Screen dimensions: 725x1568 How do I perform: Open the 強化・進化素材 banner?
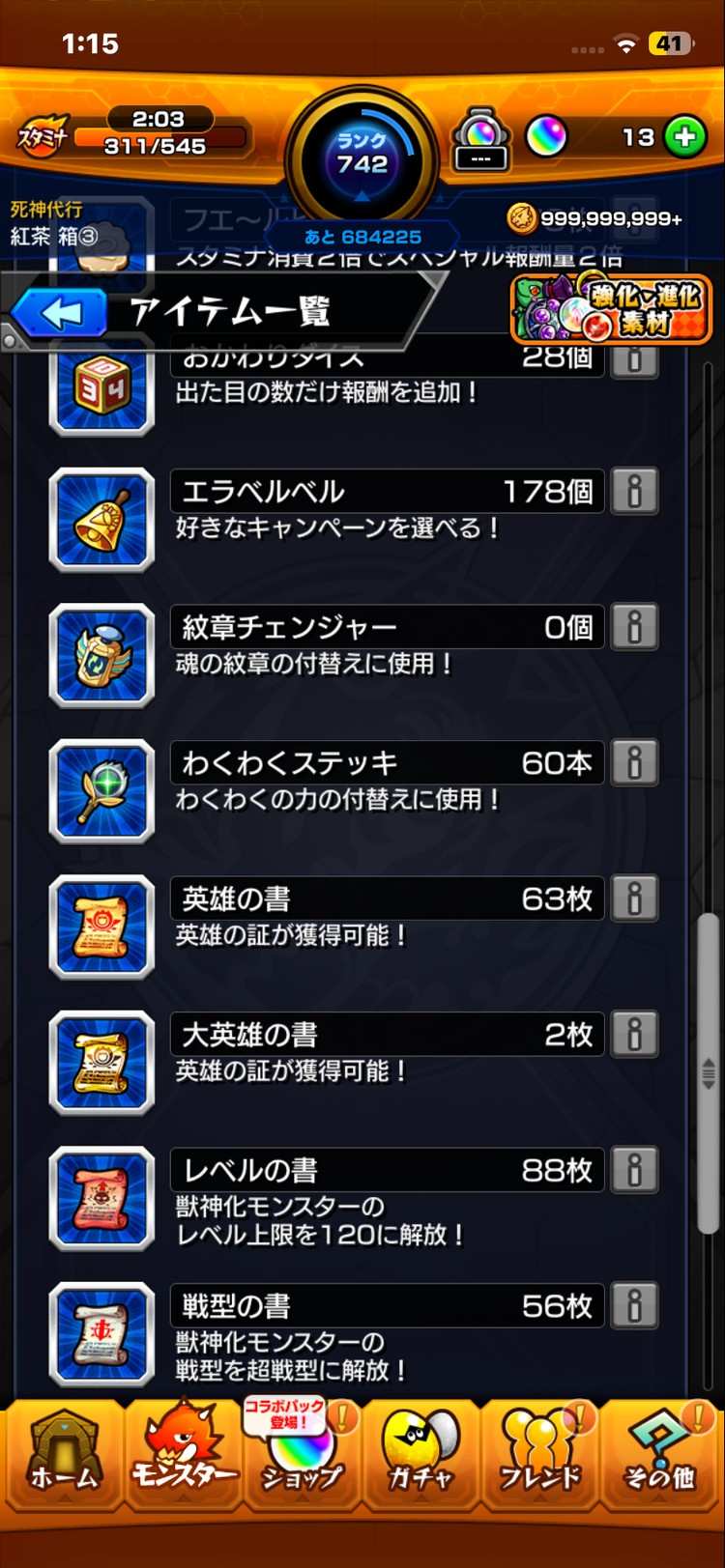coord(609,309)
